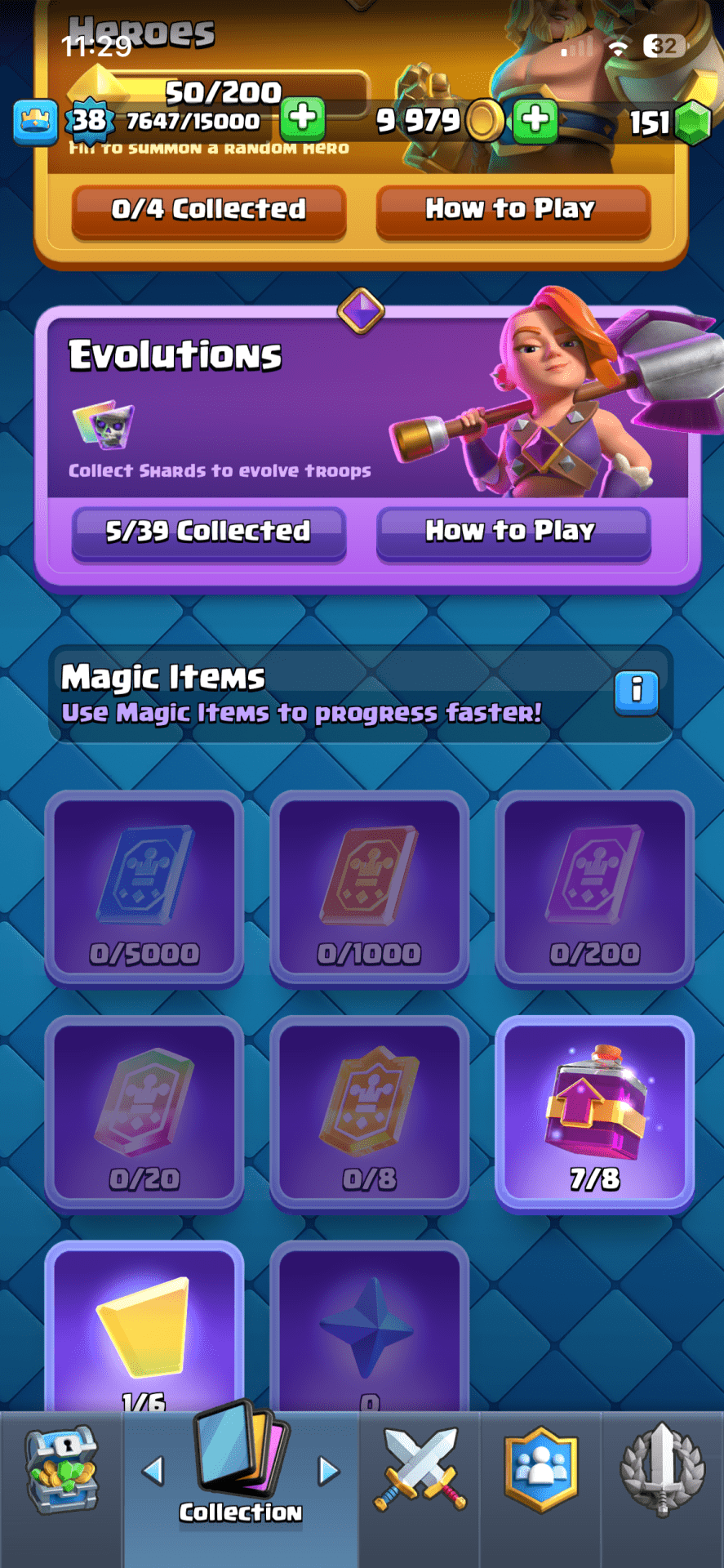Tap How to Play under Evolutions

tap(513, 532)
